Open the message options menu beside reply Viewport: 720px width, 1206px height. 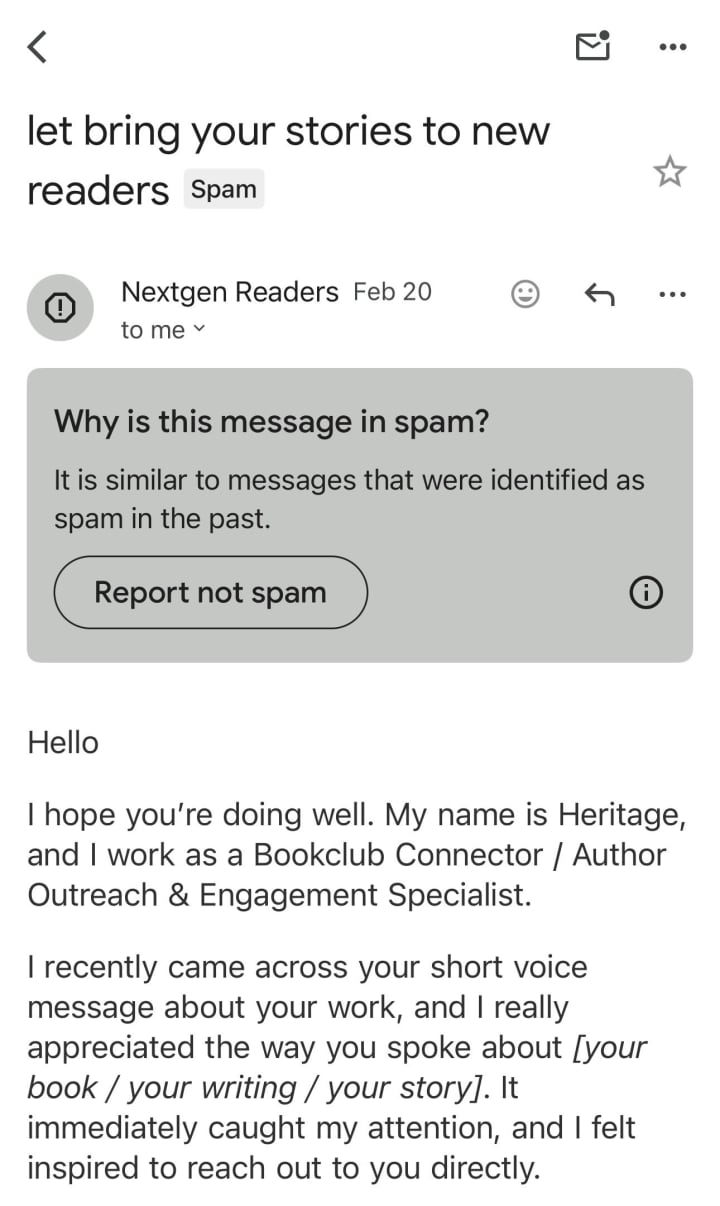coord(673,294)
